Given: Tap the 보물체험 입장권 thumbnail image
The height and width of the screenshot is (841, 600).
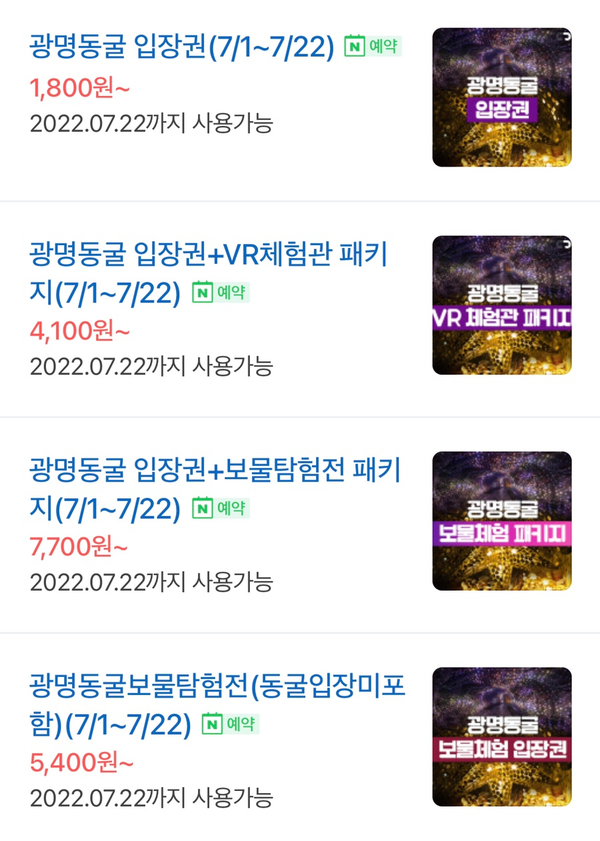Looking at the screenshot, I should (502, 737).
